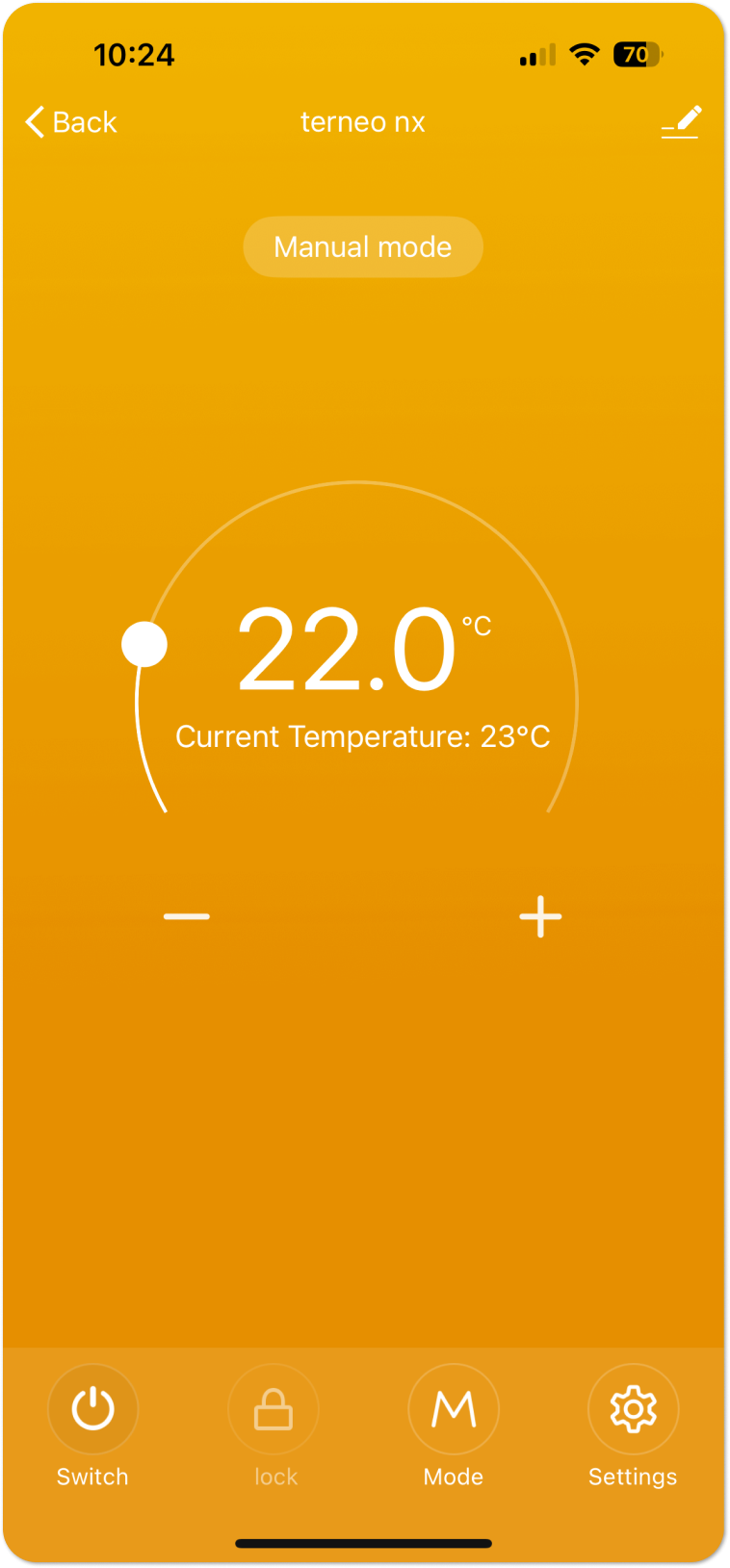Tap the Manual mode chip

click(x=363, y=247)
